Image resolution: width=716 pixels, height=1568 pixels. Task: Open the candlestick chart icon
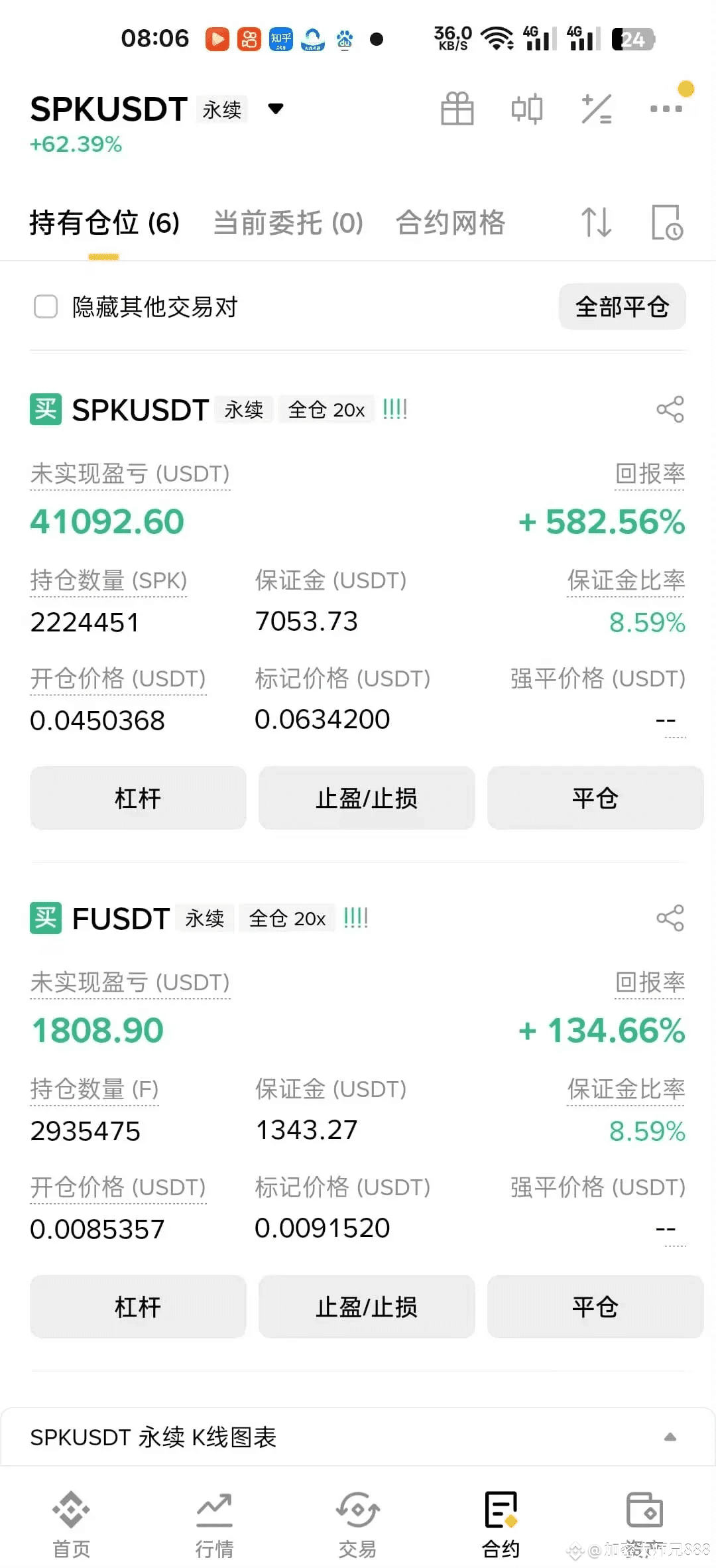[x=527, y=109]
